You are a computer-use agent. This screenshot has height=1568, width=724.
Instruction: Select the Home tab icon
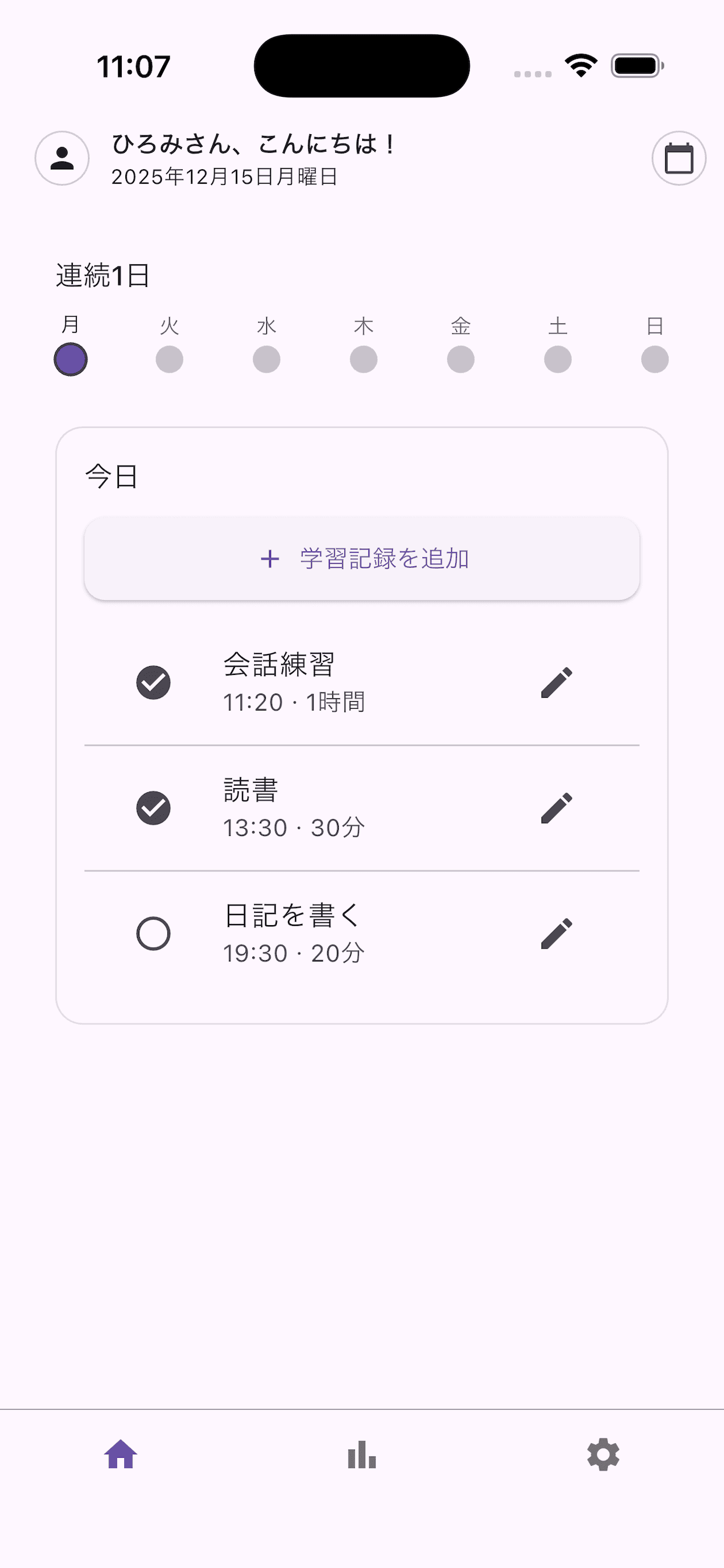tap(120, 1455)
